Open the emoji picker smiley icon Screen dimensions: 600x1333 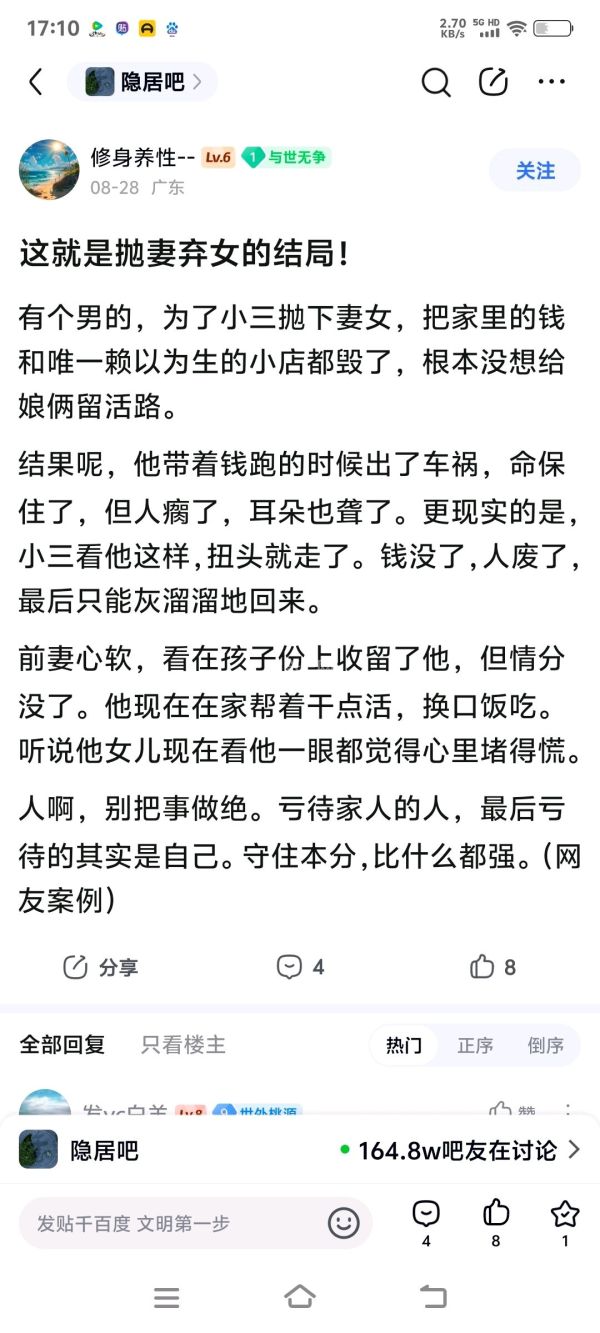(x=343, y=1223)
